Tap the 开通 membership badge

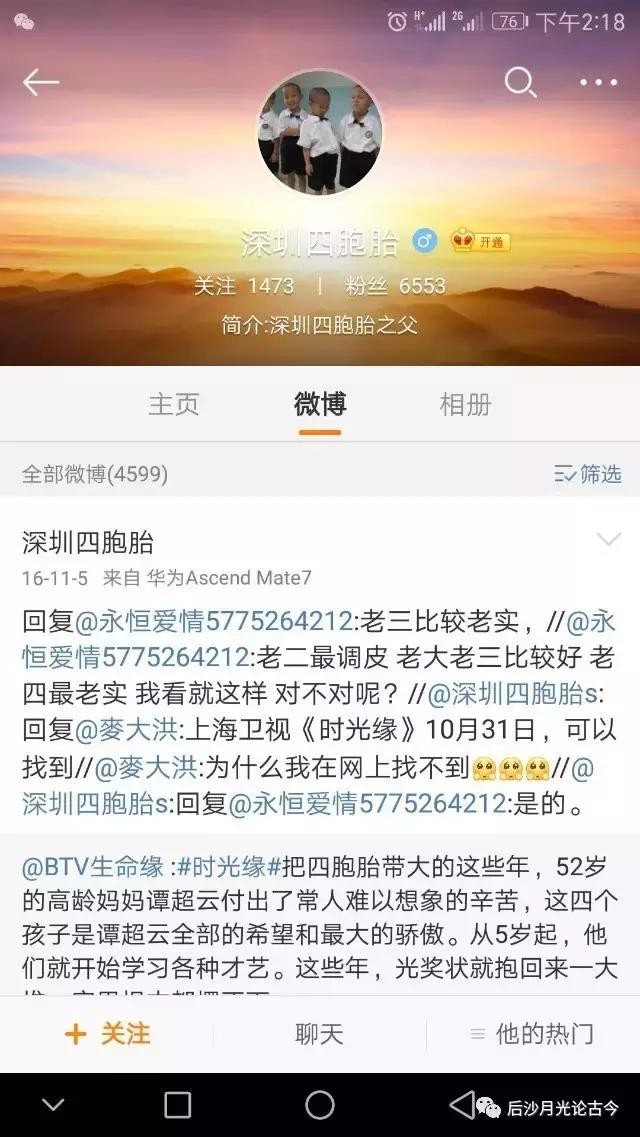pos(480,242)
